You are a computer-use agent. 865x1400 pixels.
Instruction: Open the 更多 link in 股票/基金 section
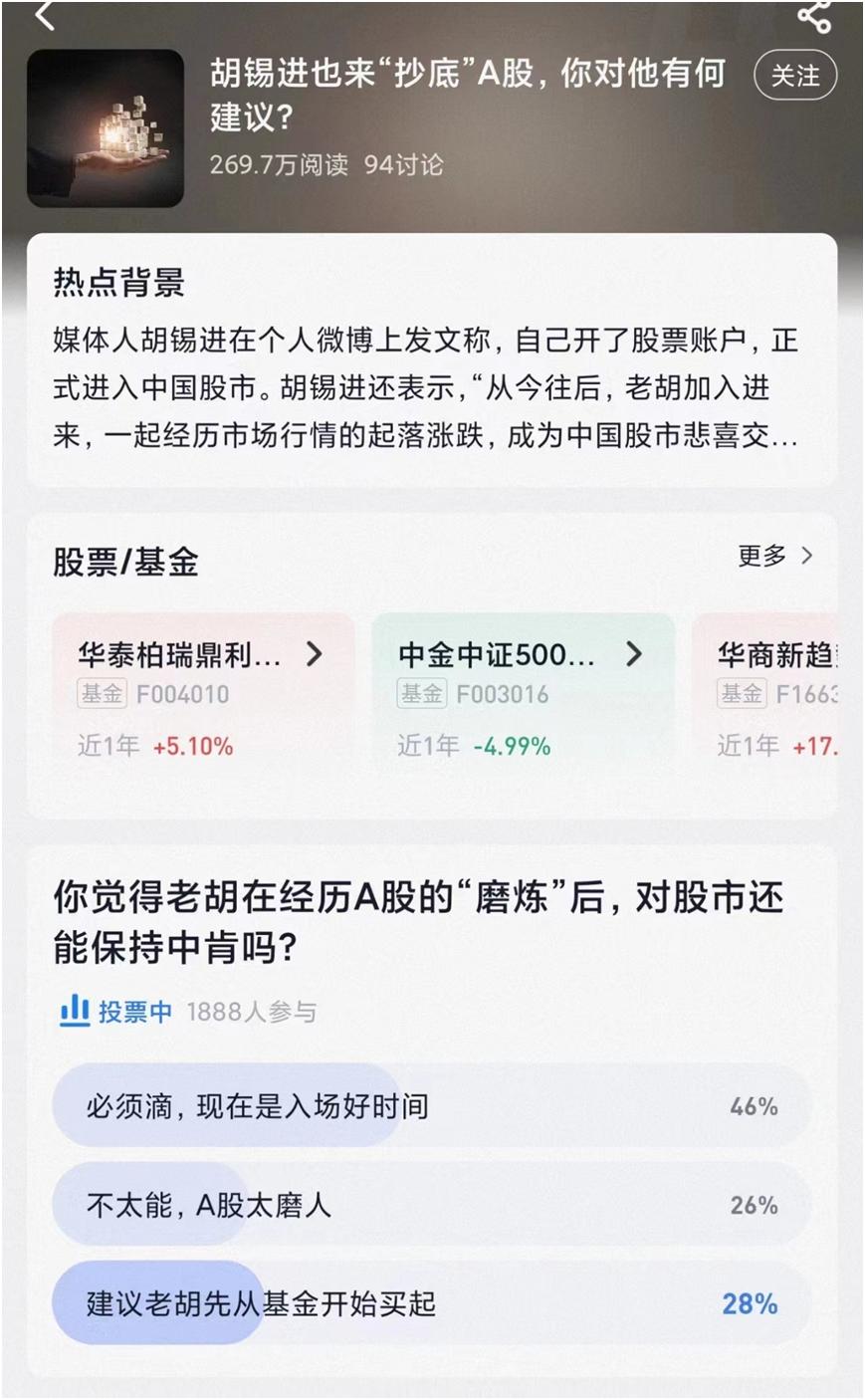774,558
